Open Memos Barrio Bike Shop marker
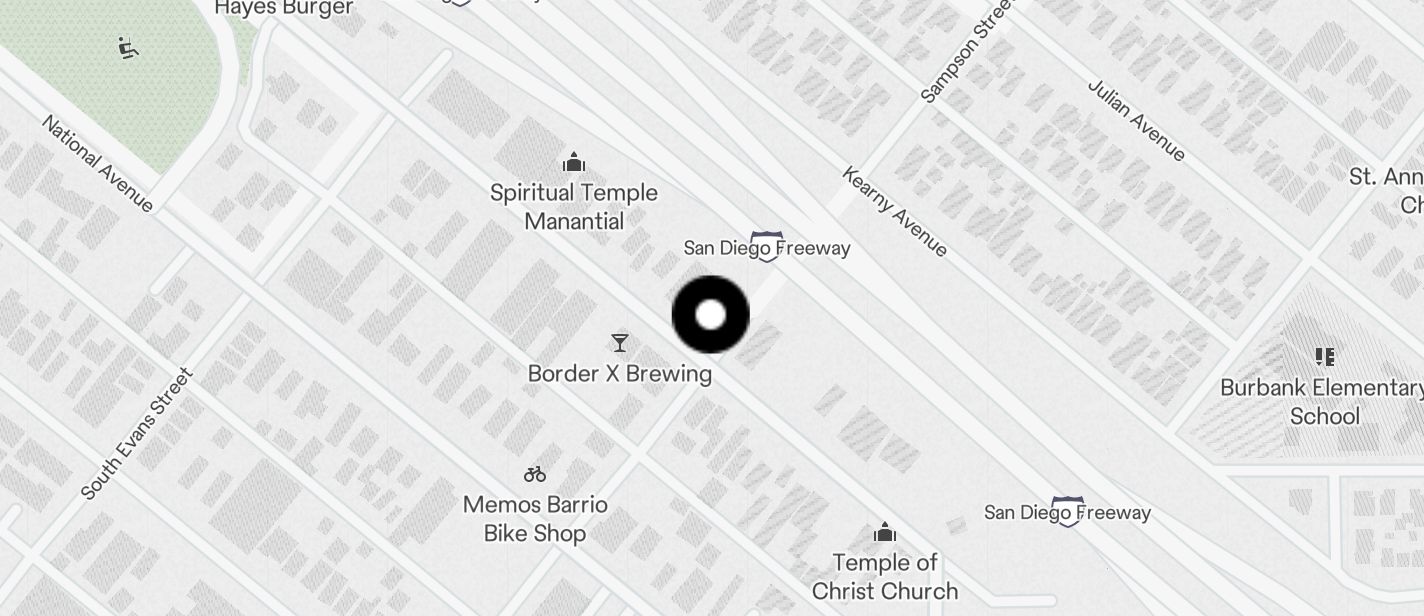1424x616 pixels. [x=535, y=474]
